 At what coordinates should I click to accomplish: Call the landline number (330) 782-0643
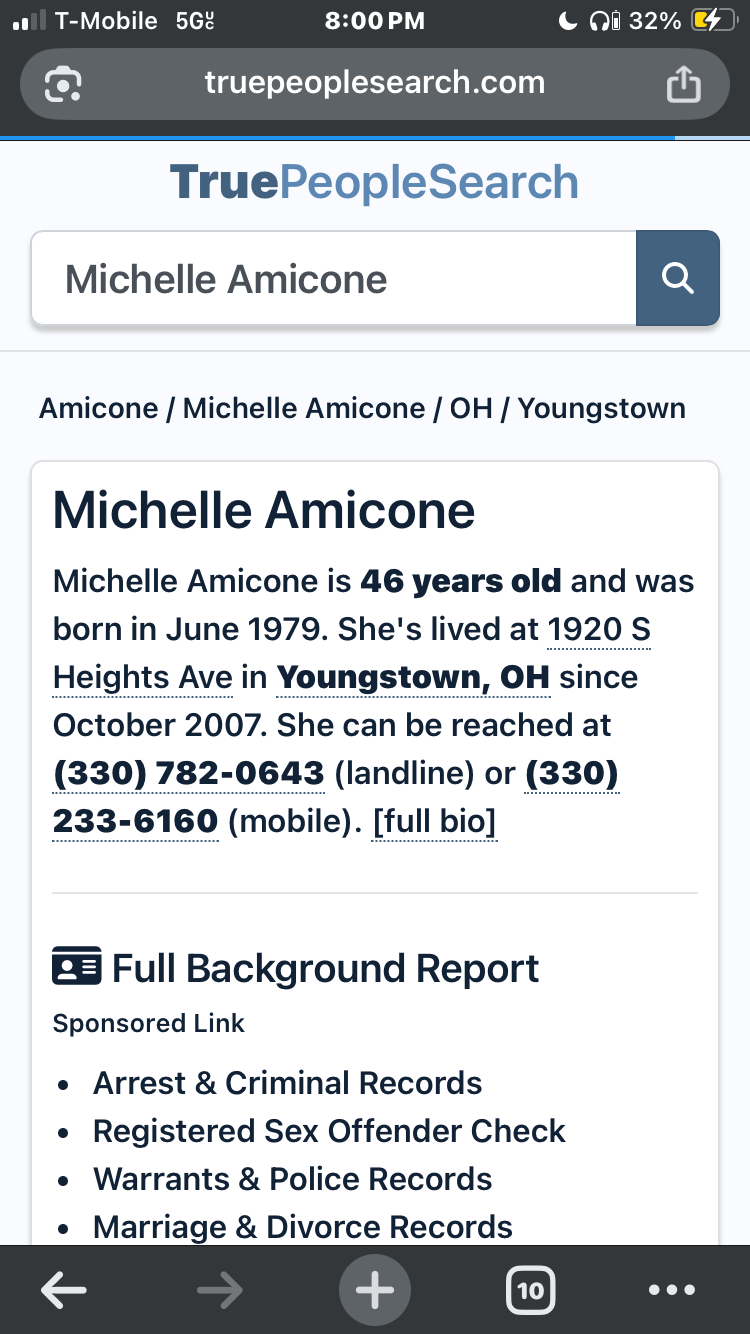click(188, 773)
